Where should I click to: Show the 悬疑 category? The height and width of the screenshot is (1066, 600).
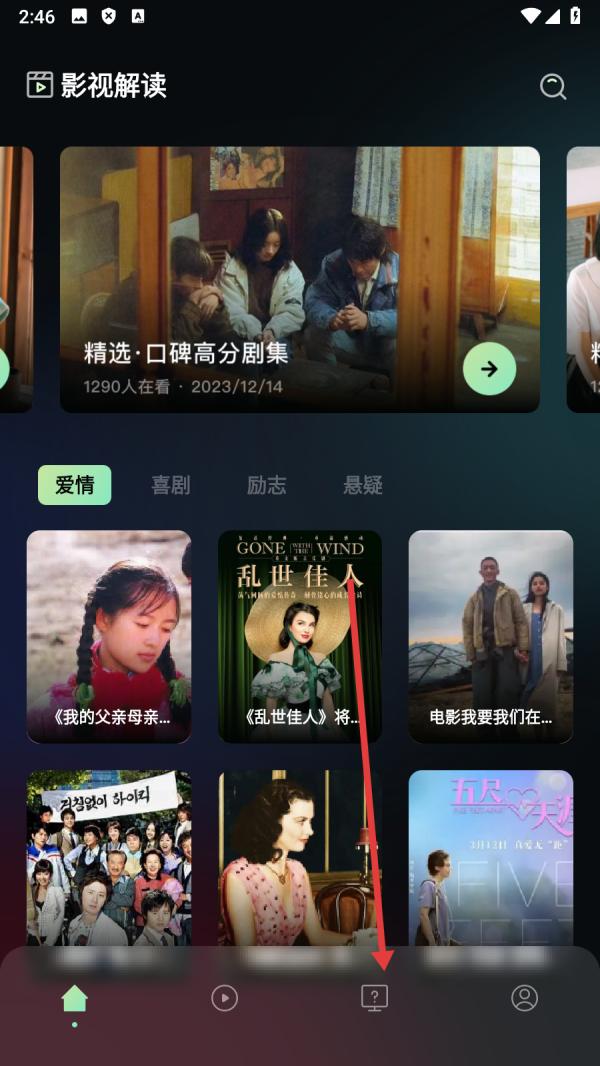pyautogui.click(x=363, y=485)
